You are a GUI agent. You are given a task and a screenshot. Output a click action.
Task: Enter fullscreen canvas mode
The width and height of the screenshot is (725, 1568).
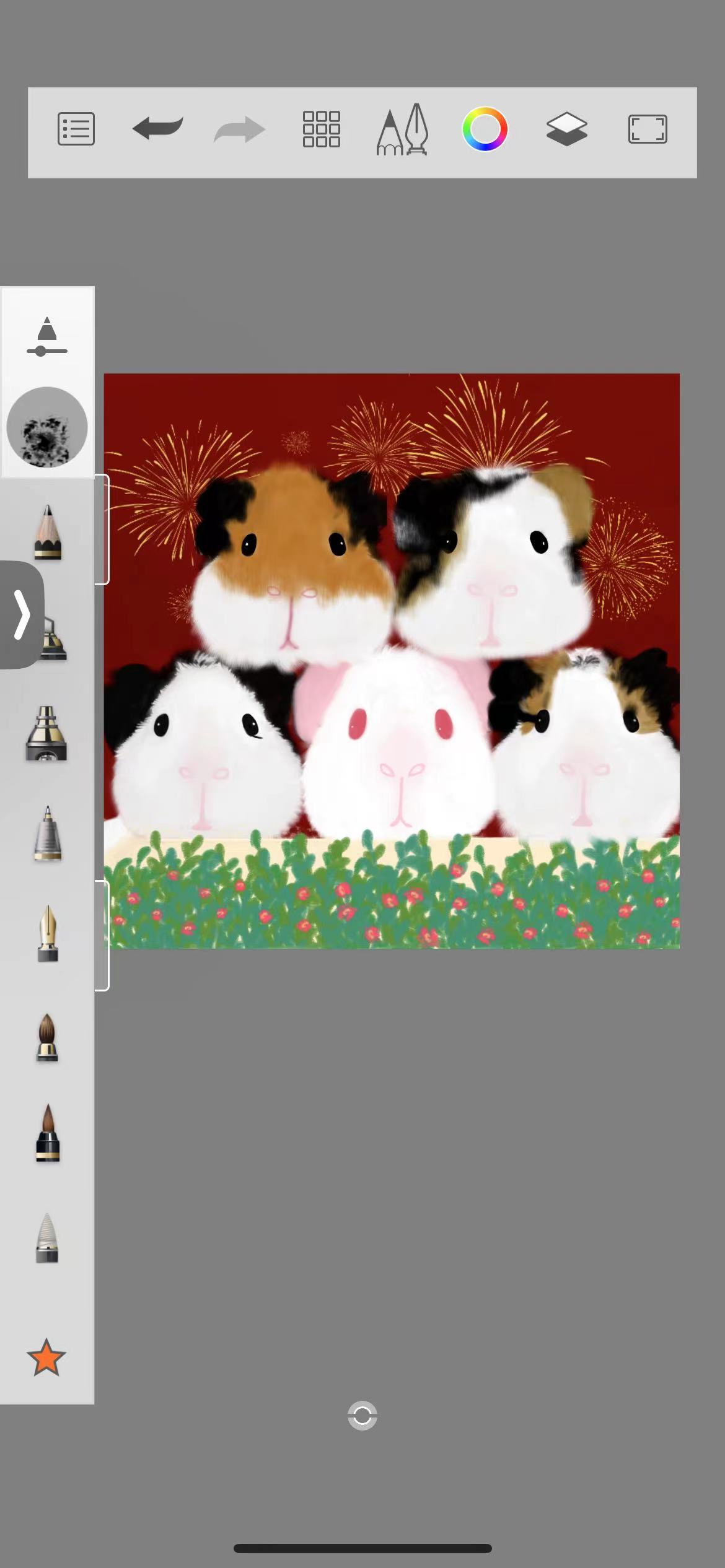[648, 129]
